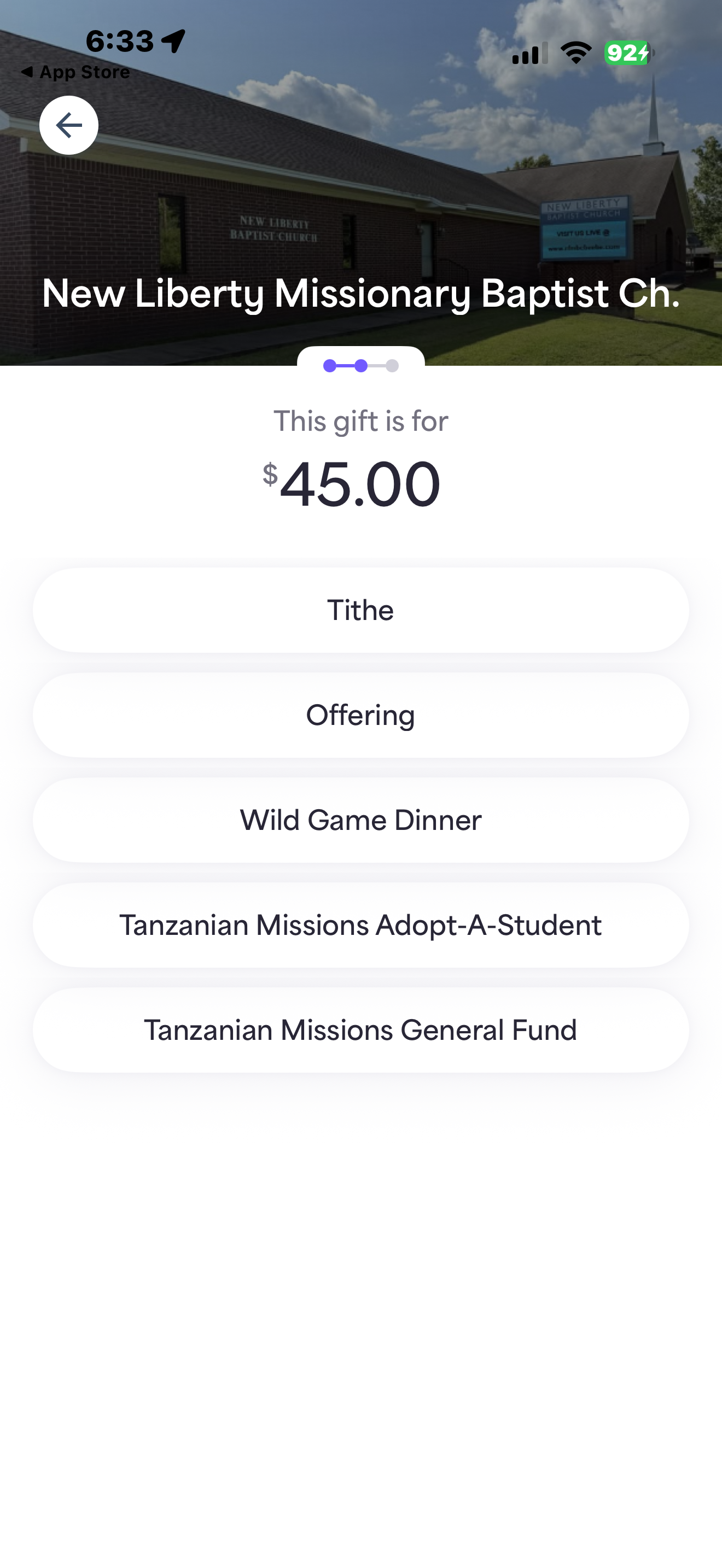Select Tanzanian Missions Adopt-A-Student

coord(360,925)
